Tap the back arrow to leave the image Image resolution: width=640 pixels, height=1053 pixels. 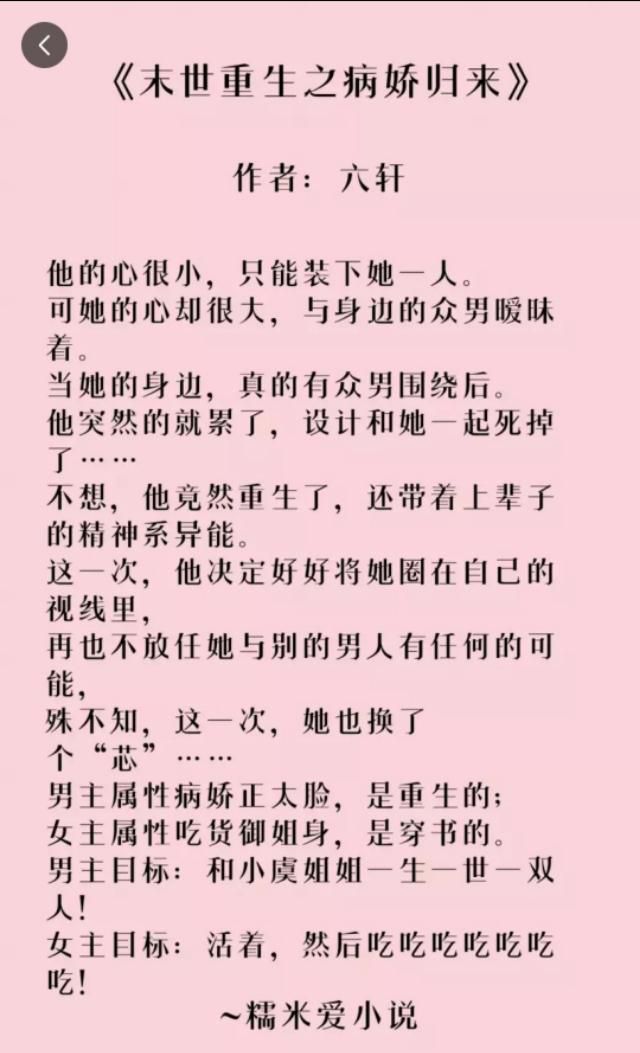(44, 46)
